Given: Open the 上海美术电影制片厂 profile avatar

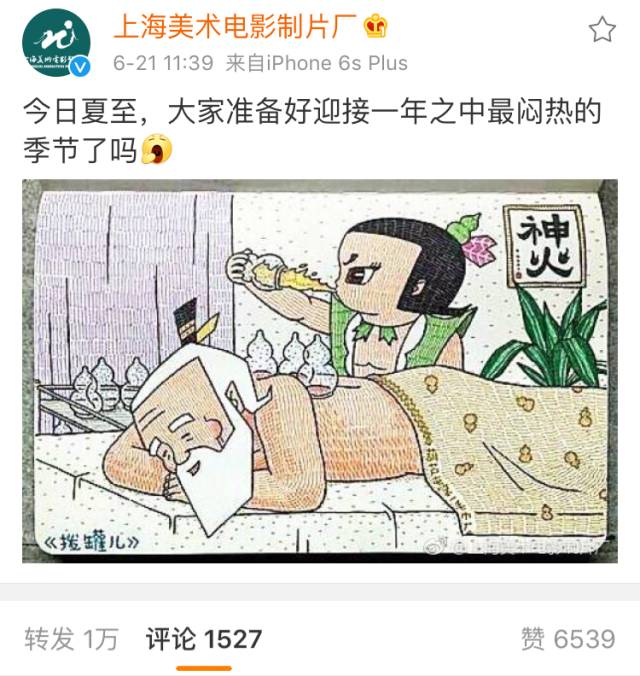Looking at the screenshot, I should (56, 43).
